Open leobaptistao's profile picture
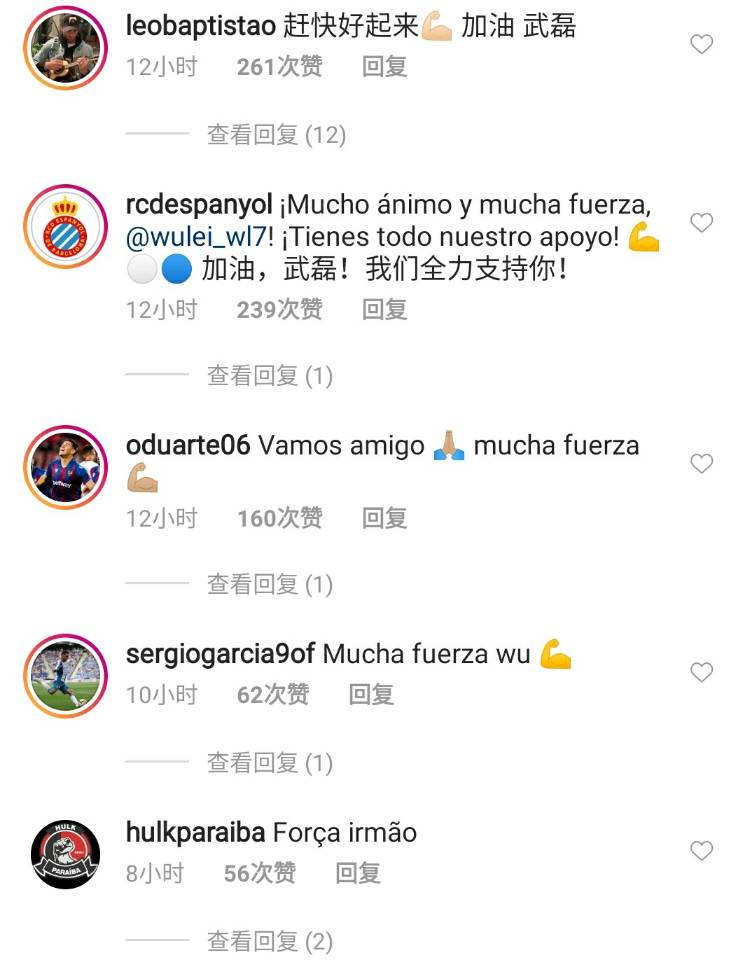The image size is (756, 960). tap(64, 46)
